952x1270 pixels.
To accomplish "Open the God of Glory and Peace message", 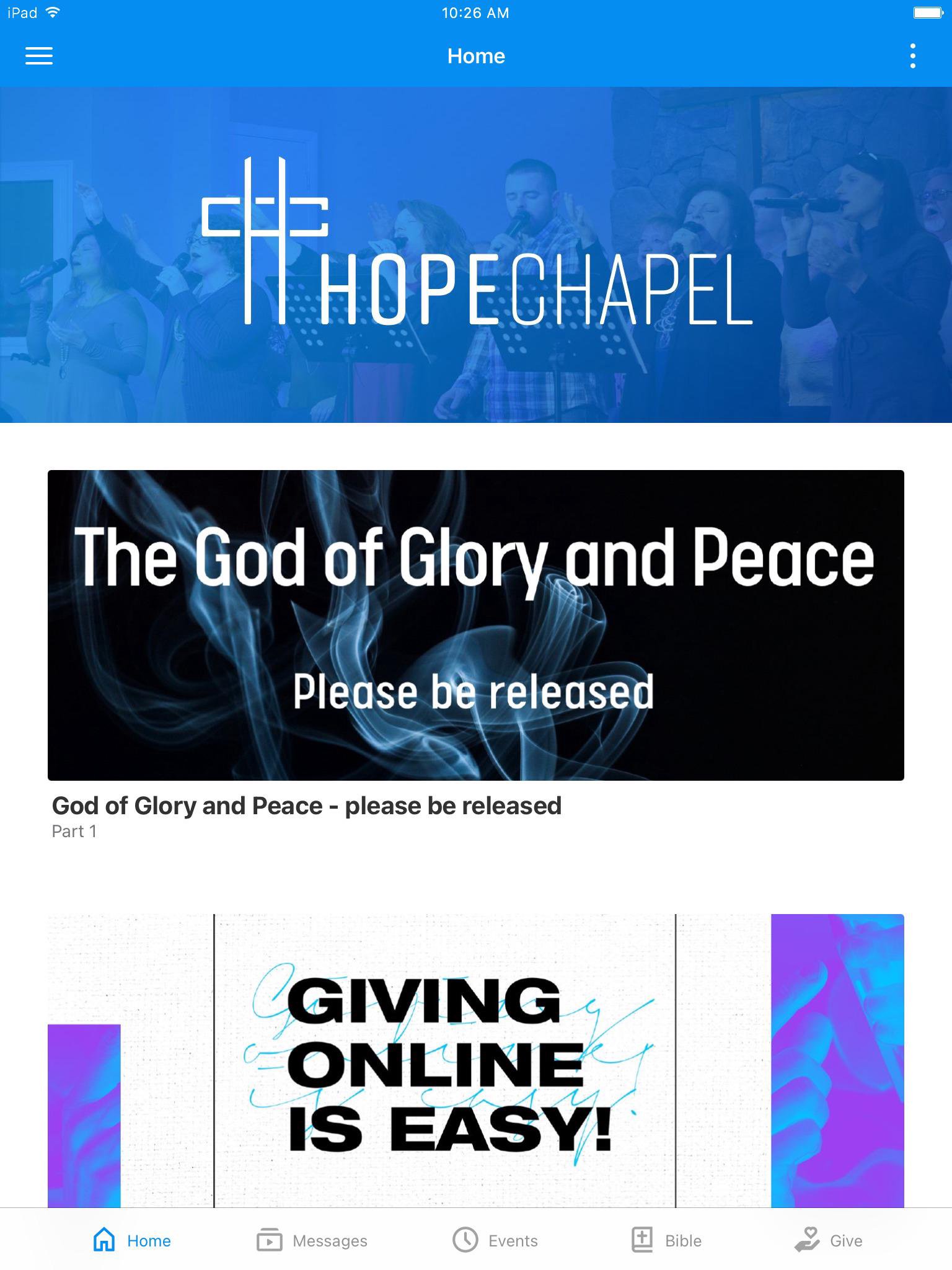I will [x=475, y=625].
